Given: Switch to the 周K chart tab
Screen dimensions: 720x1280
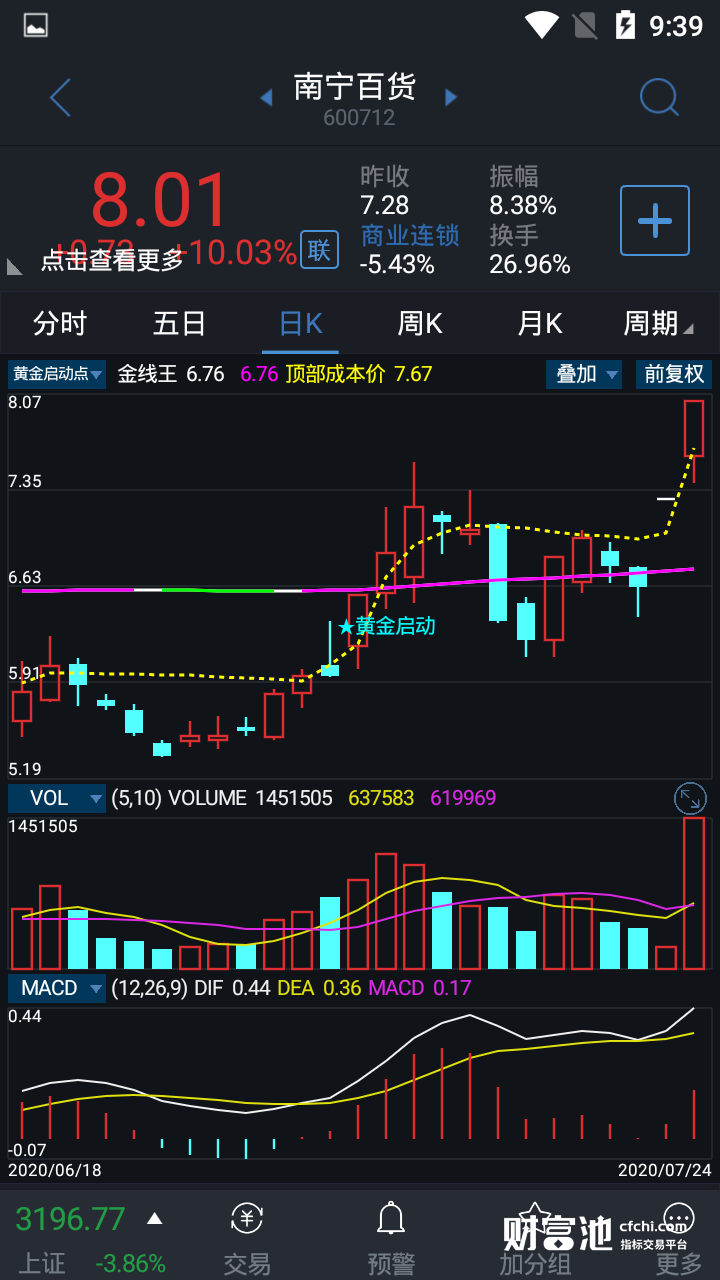Looking at the screenshot, I should coord(420,324).
